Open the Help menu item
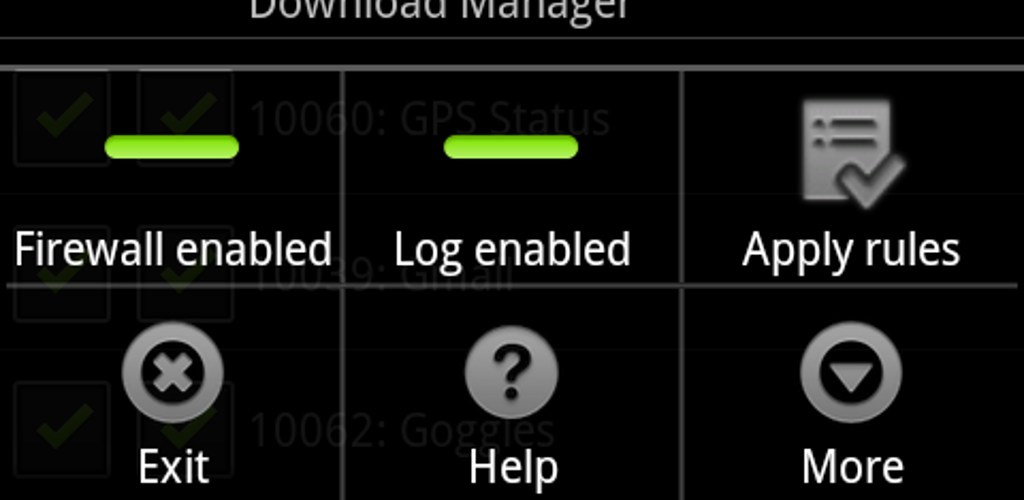This screenshot has height=500, width=1024. coord(511,400)
